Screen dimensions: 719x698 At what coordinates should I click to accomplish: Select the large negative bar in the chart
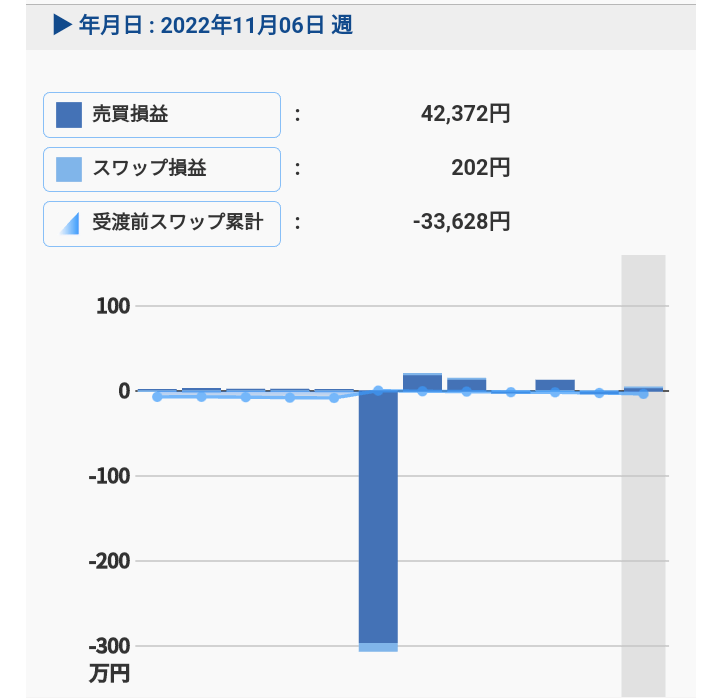pyautogui.click(x=378, y=520)
